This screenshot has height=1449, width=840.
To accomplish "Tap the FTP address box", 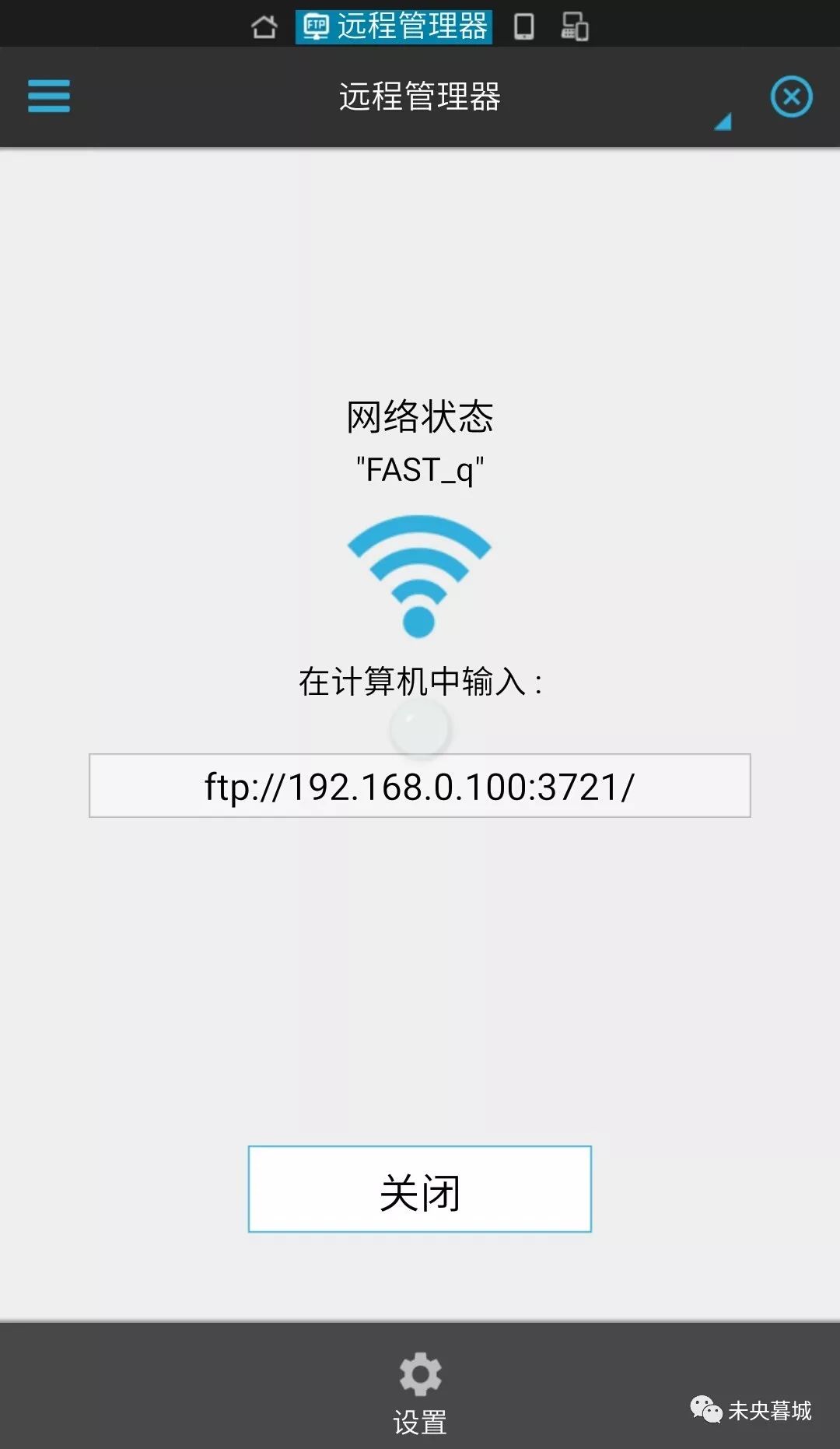I will pyautogui.click(x=420, y=785).
